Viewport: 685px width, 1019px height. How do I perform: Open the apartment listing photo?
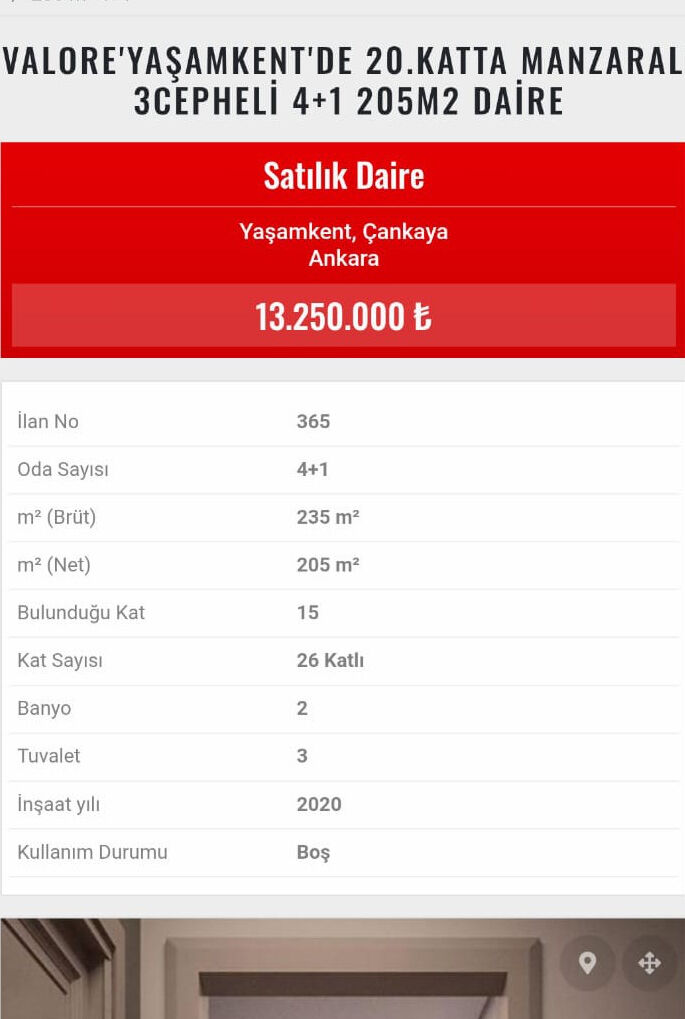[300, 975]
